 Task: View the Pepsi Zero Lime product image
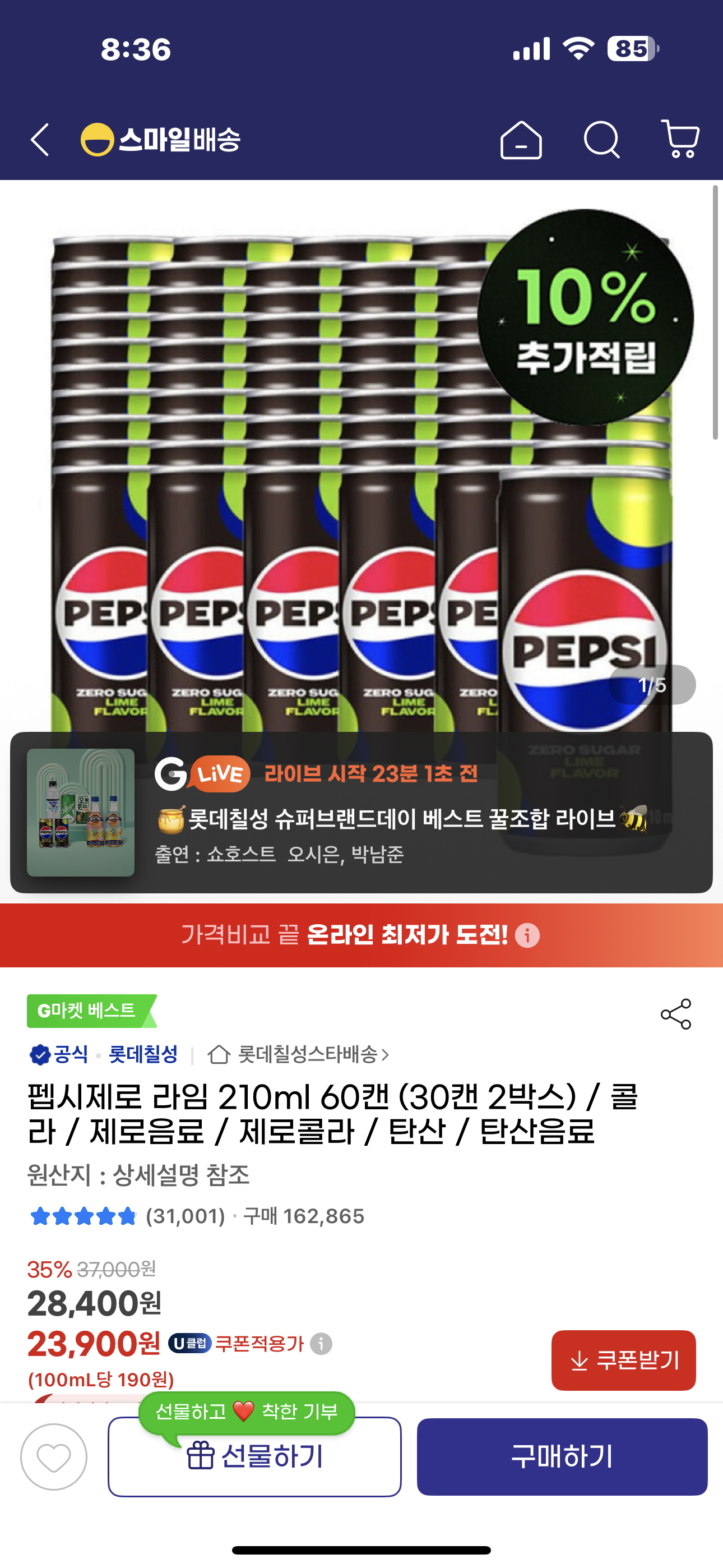coord(304,487)
